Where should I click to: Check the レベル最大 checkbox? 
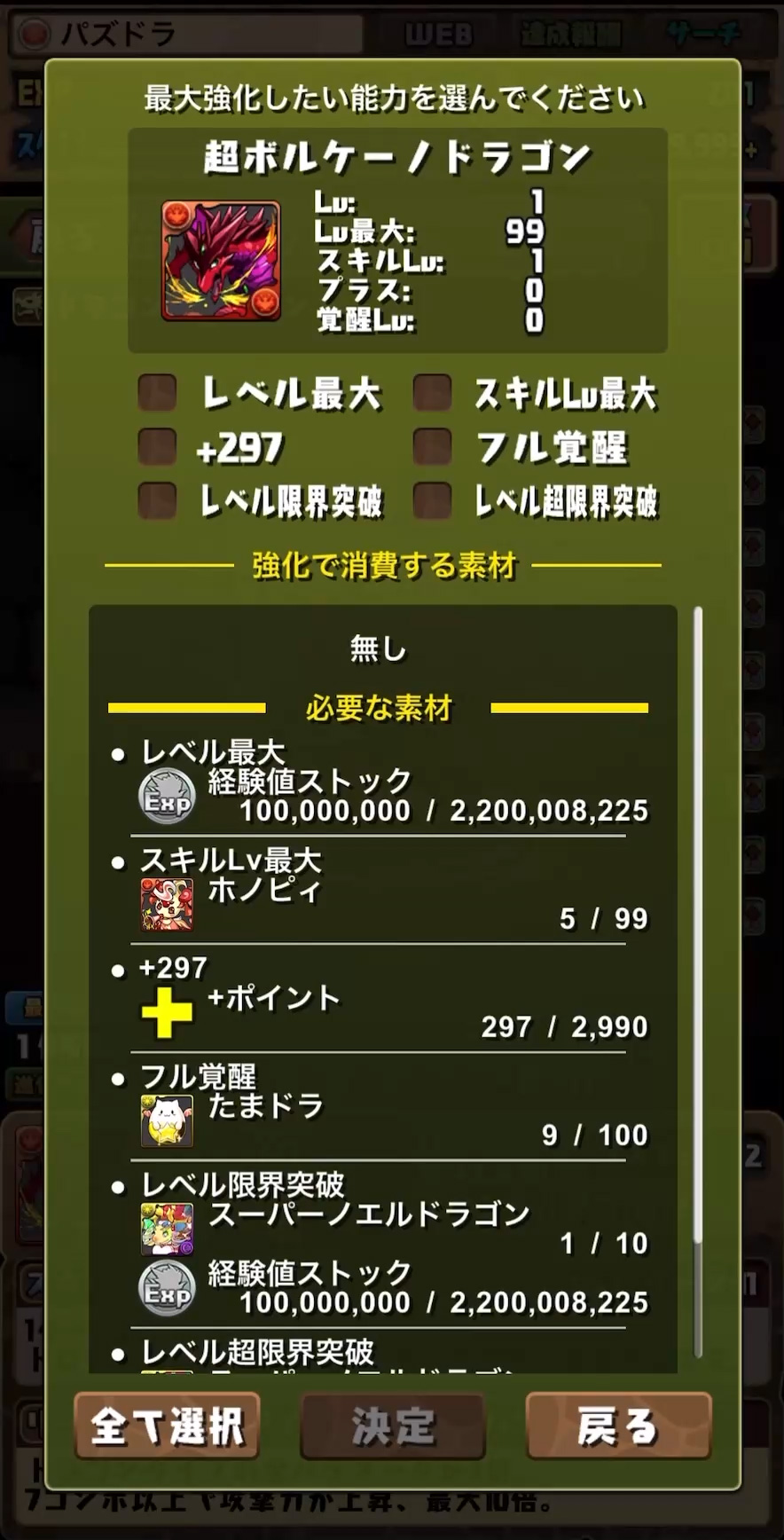pyautogui.click(x=157, y=393)
